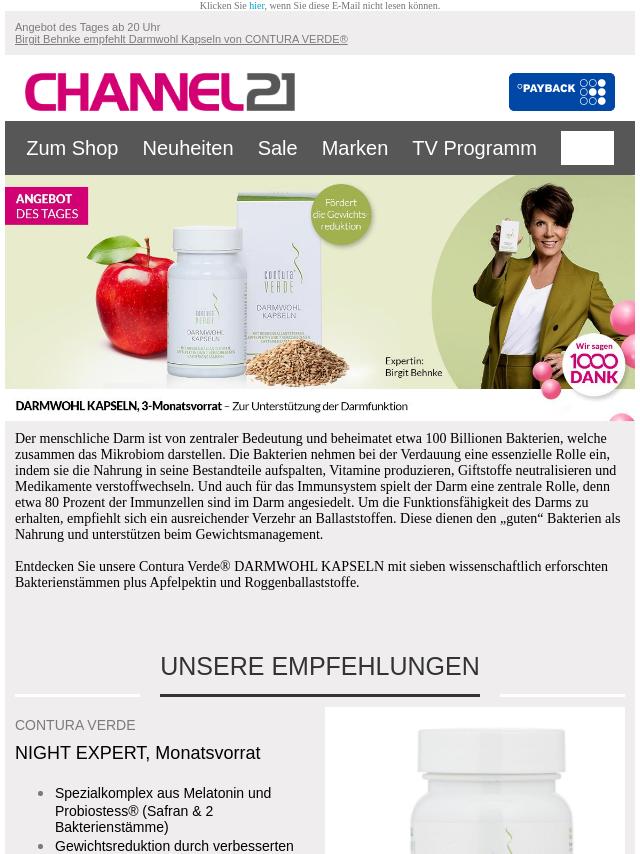Open the 'hier' web version link
This screenshot has width=640, height=854.
[x=257, y=6]
